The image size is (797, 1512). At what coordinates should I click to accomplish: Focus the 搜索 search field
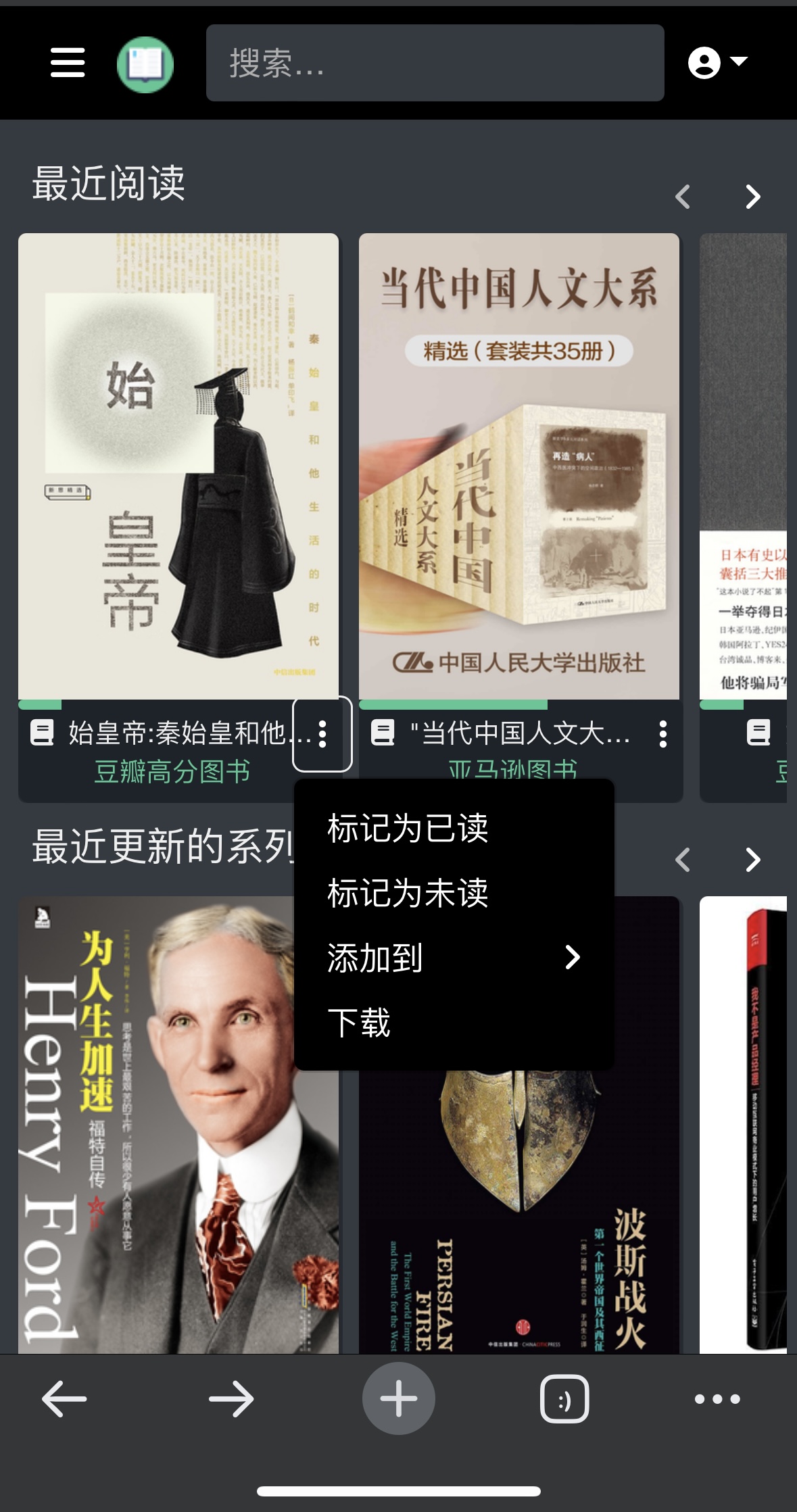[435, 64]
